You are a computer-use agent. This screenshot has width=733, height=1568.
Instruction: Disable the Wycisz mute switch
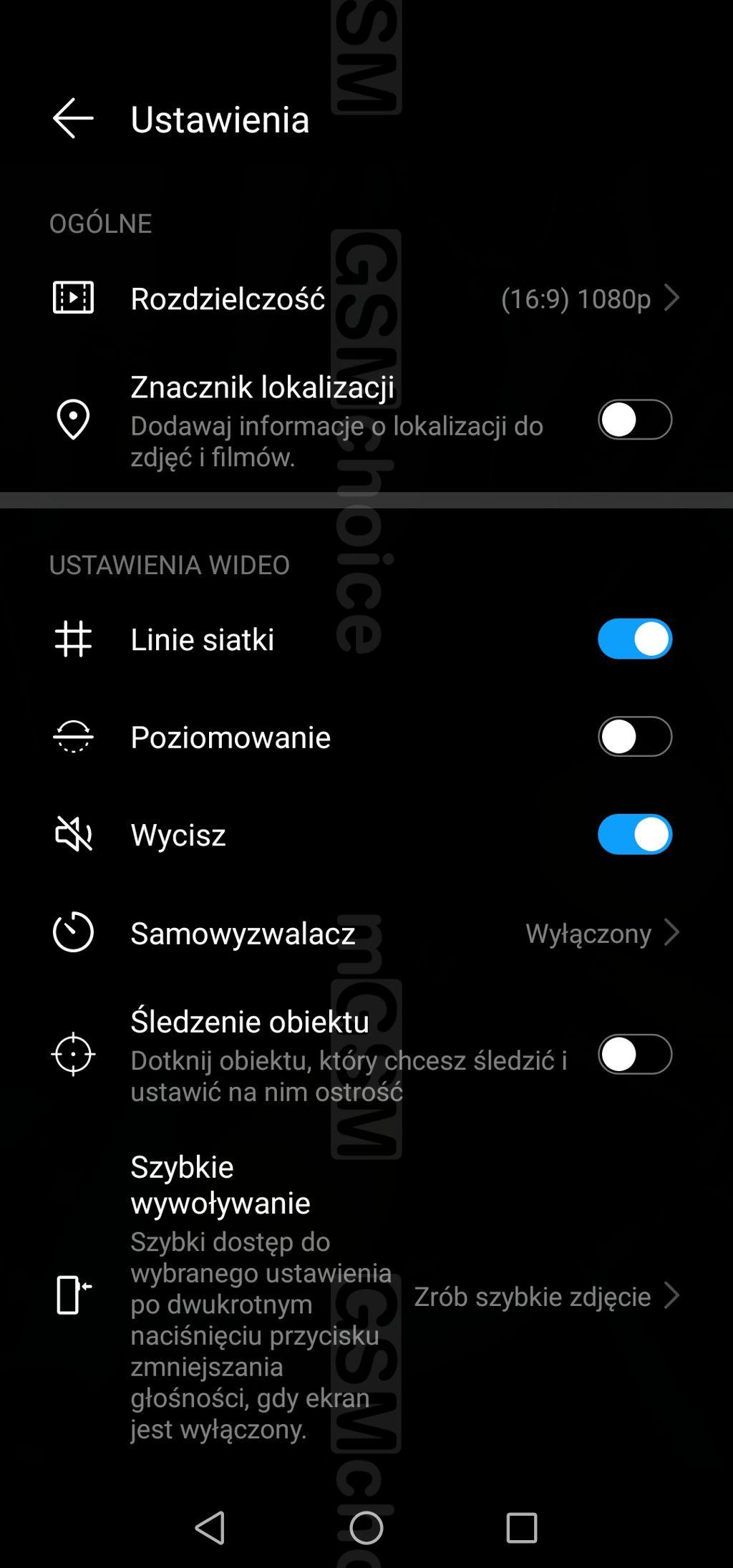[634, 834]
